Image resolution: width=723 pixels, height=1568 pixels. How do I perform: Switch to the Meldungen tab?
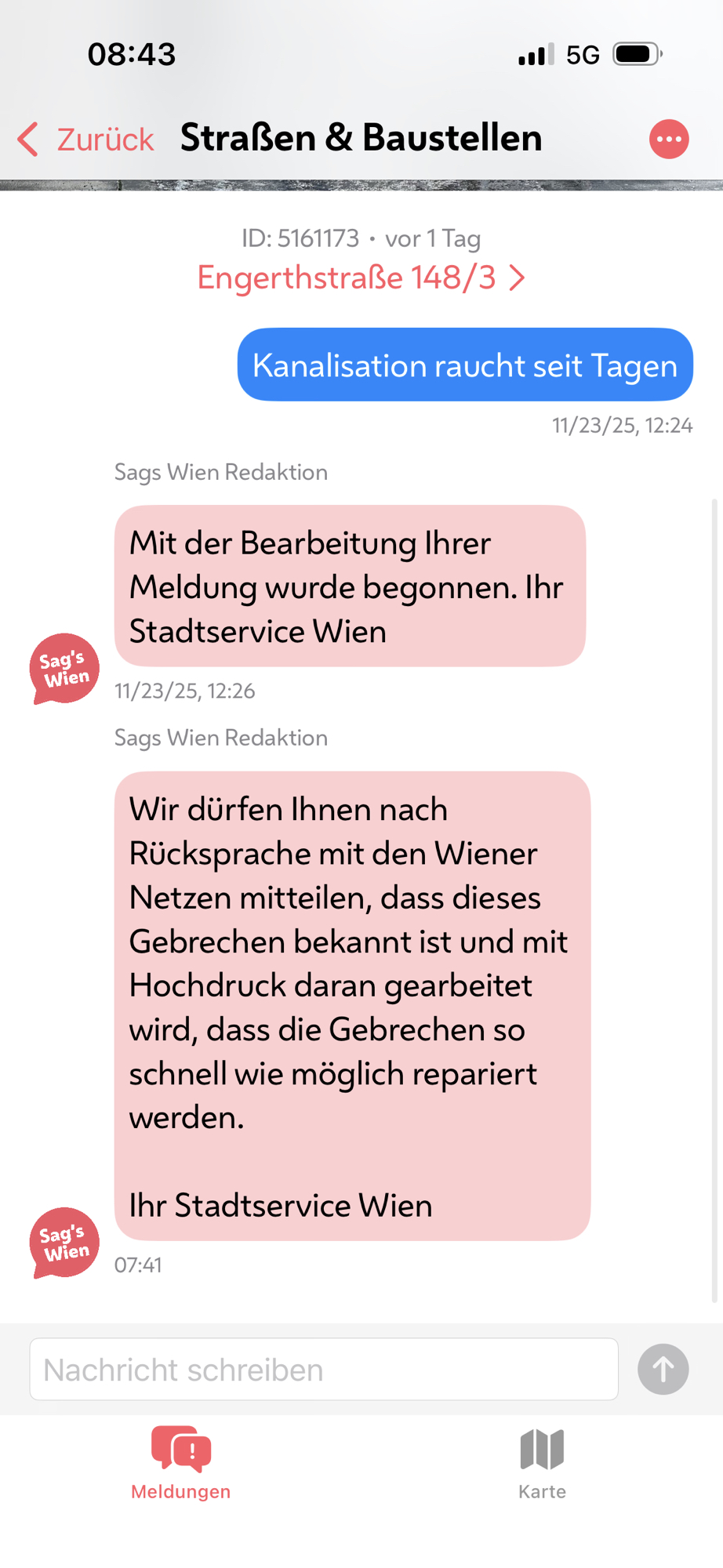pos(180,1462)
